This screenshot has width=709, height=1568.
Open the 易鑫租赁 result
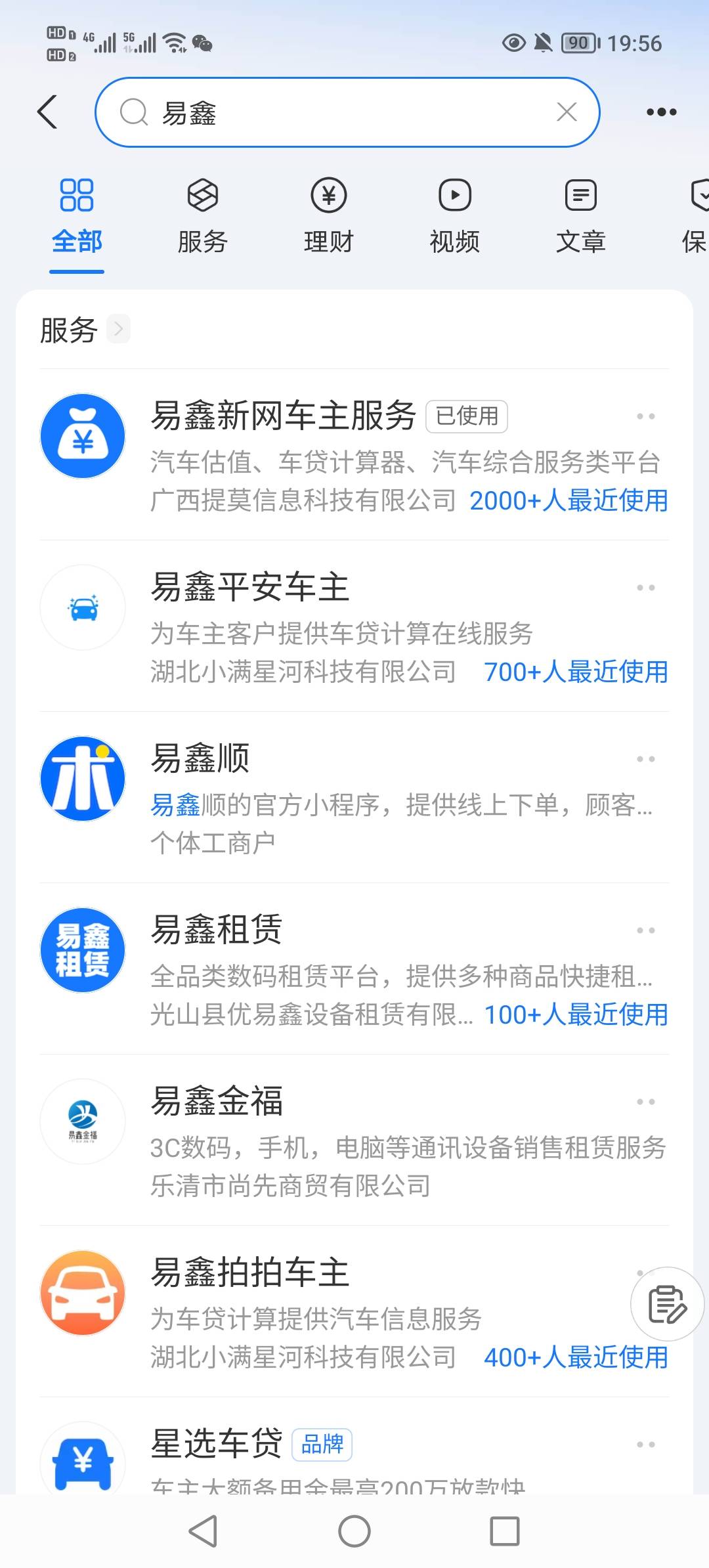point(354,969)
